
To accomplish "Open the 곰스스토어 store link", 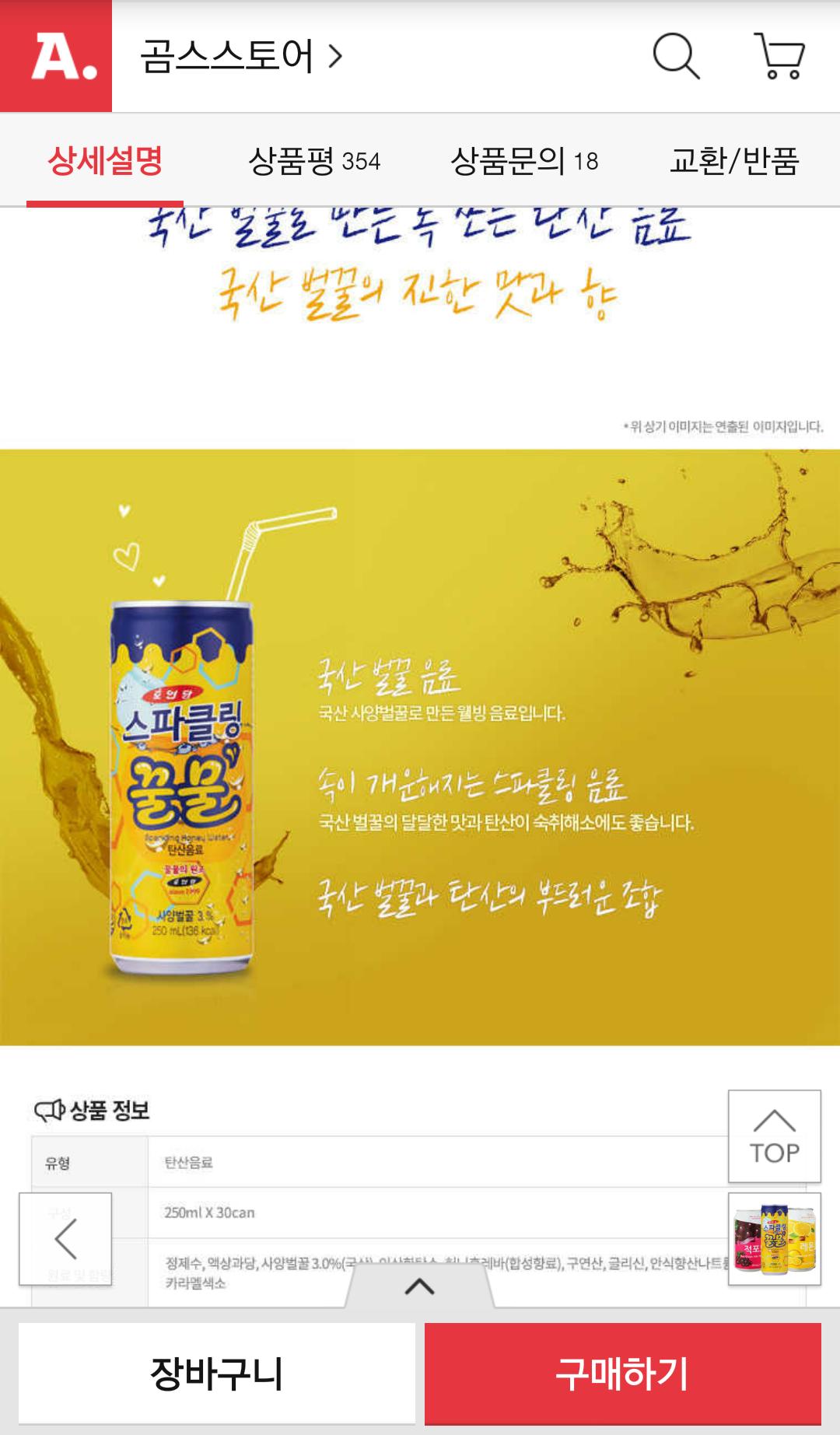I will 241,56.
